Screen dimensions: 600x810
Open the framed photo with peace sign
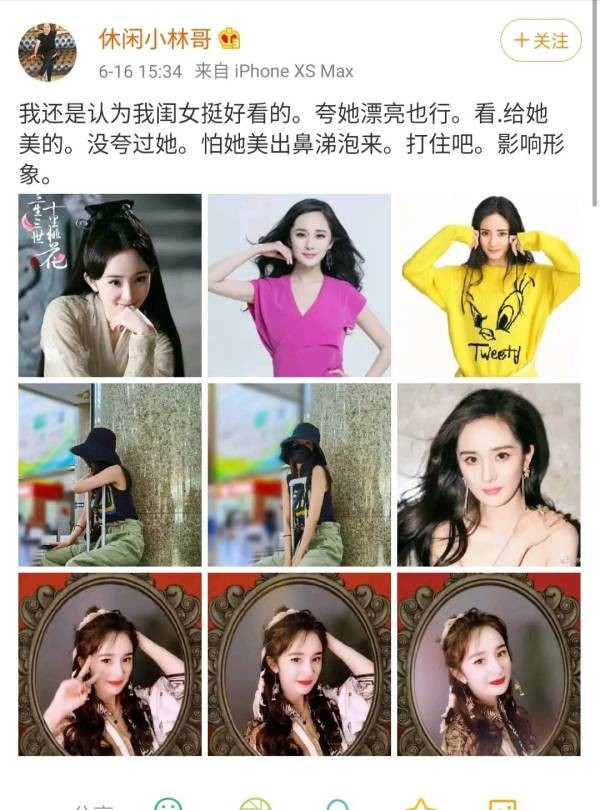[x=110, y=663]
